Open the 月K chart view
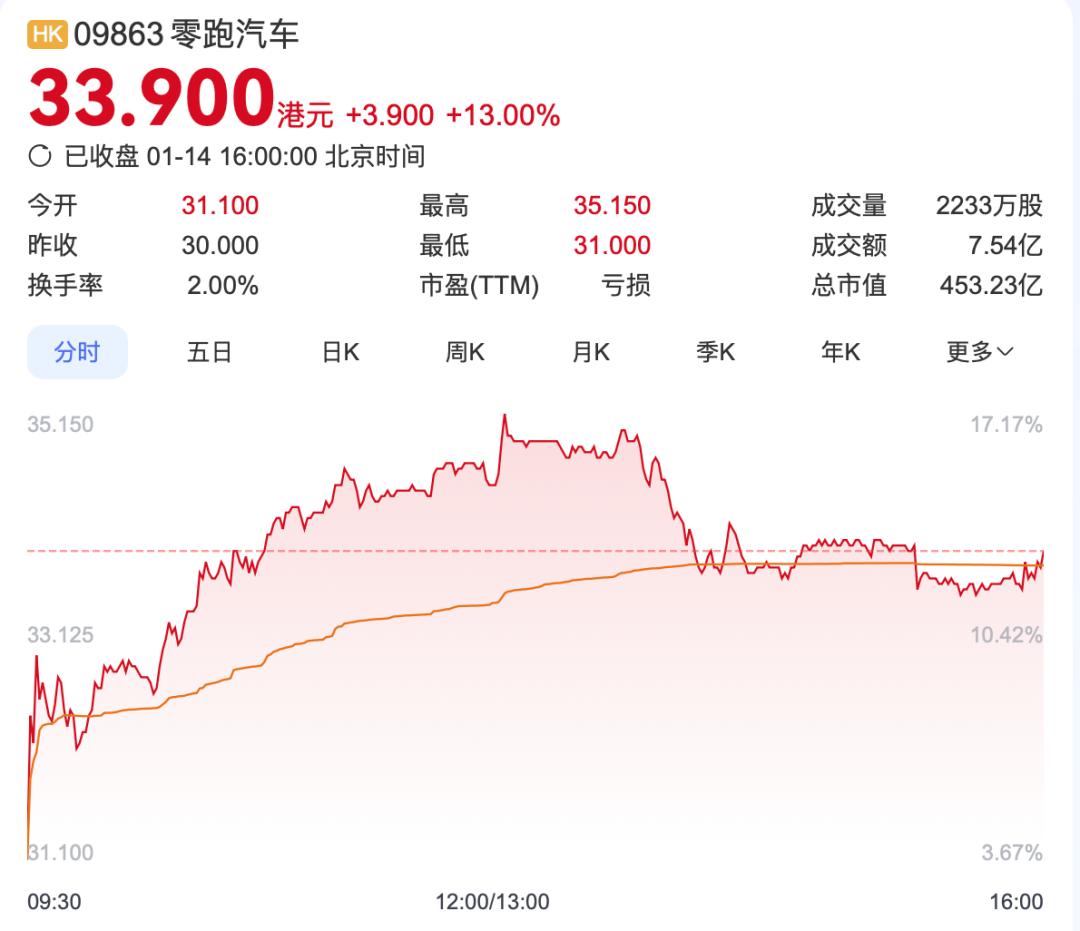The image size is (1080, 931). pos(590,352)
